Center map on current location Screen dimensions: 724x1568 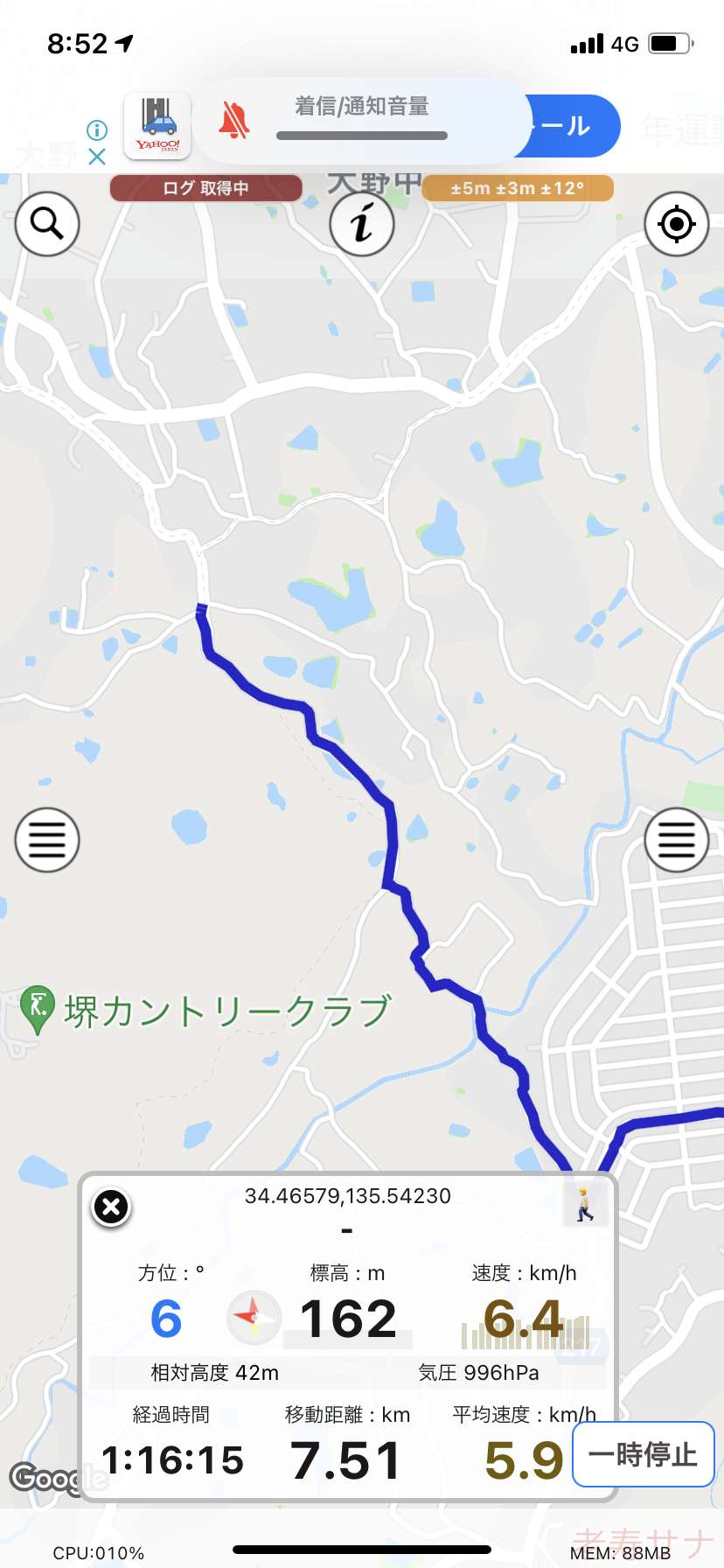[676, 224]
